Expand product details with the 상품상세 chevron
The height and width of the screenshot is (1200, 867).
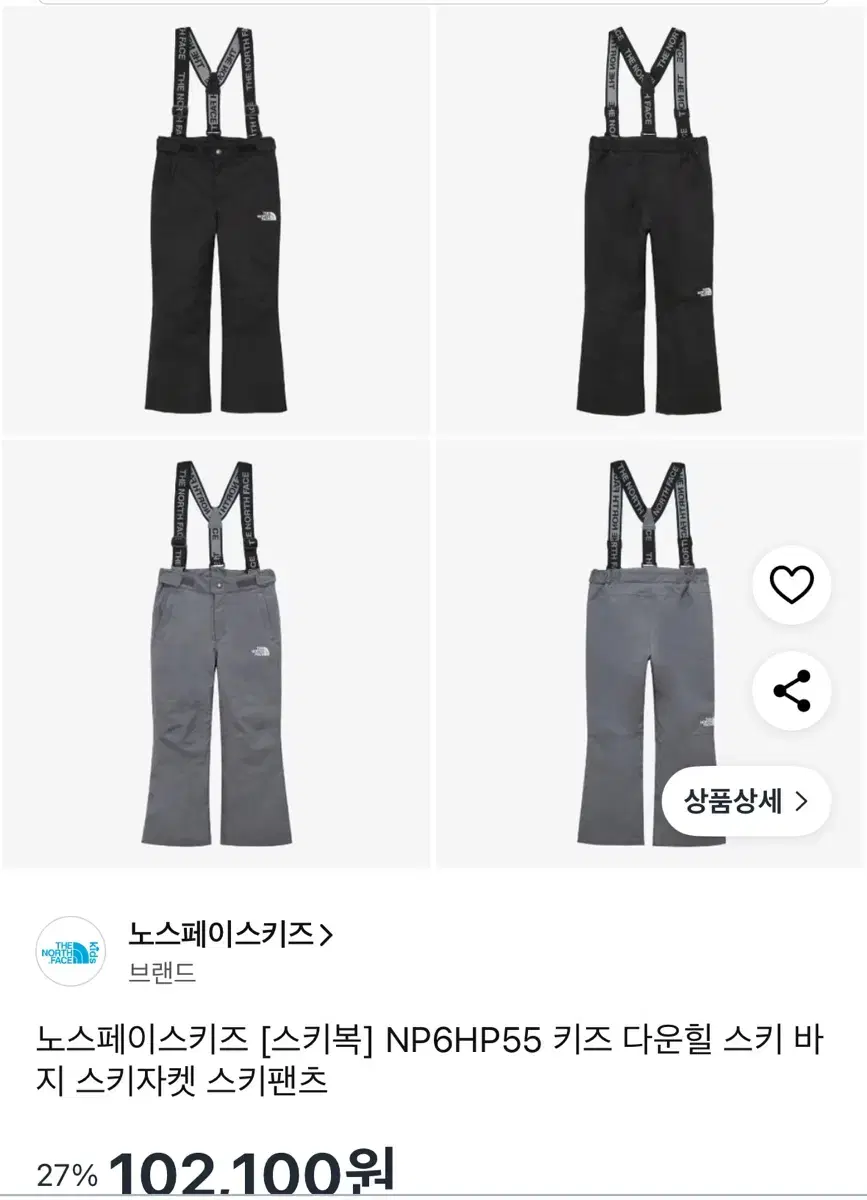click(x=800, y=800)
